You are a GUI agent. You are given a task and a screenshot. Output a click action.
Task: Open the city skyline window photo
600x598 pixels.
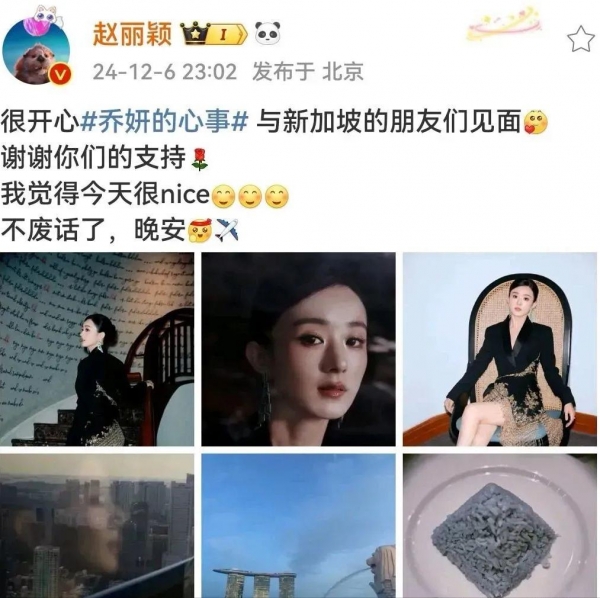click(x=97, y=526)
